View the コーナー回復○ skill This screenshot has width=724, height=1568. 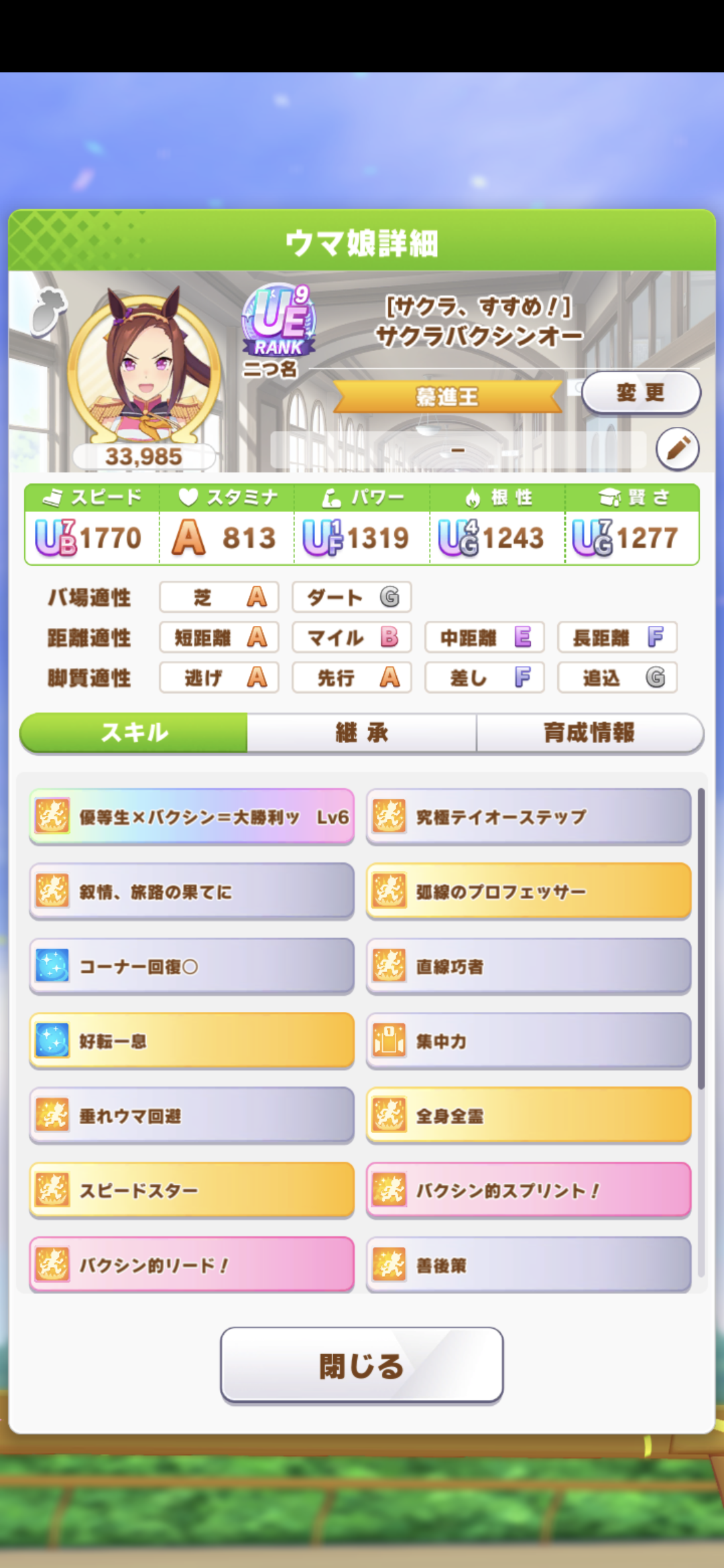[x=192, y=966]
